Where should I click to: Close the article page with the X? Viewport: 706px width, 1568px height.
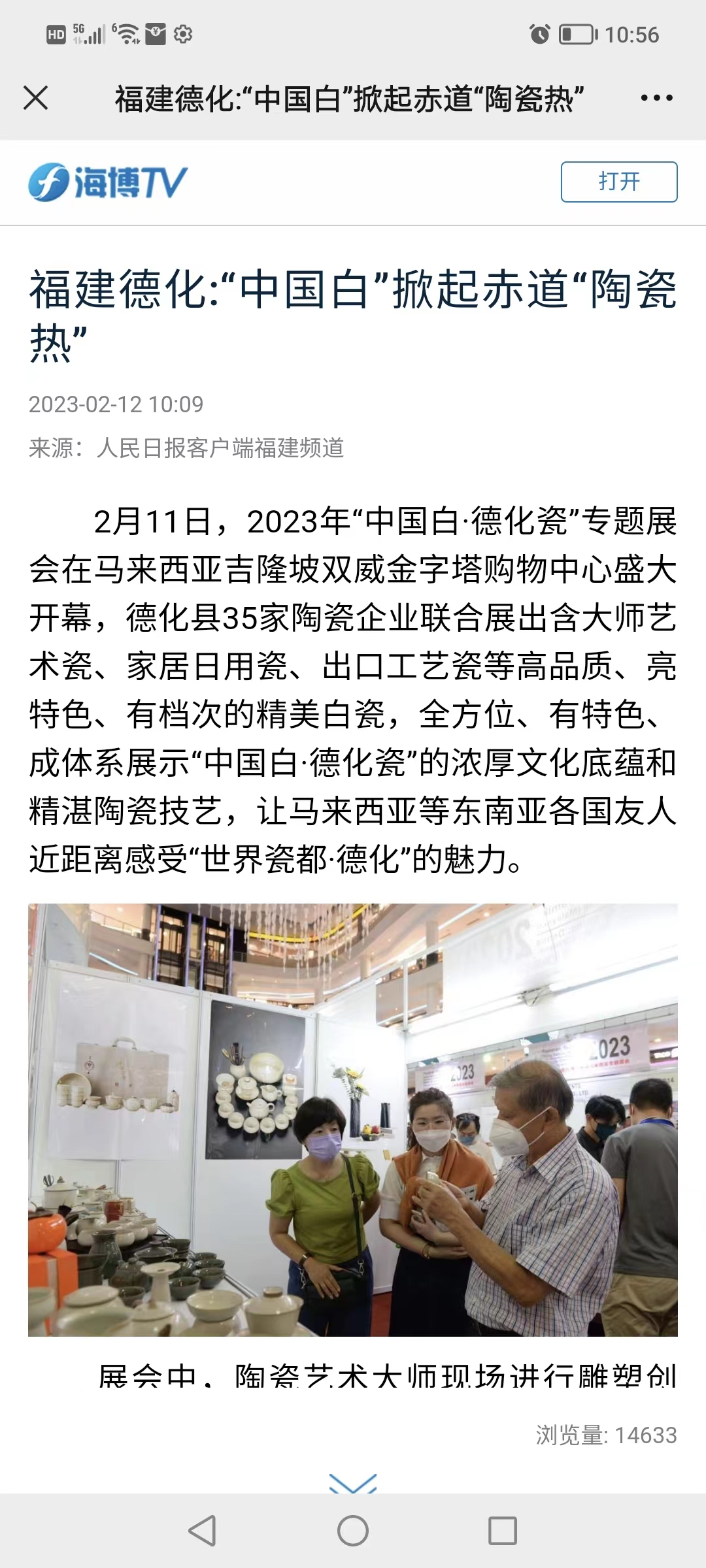(36, 99)
